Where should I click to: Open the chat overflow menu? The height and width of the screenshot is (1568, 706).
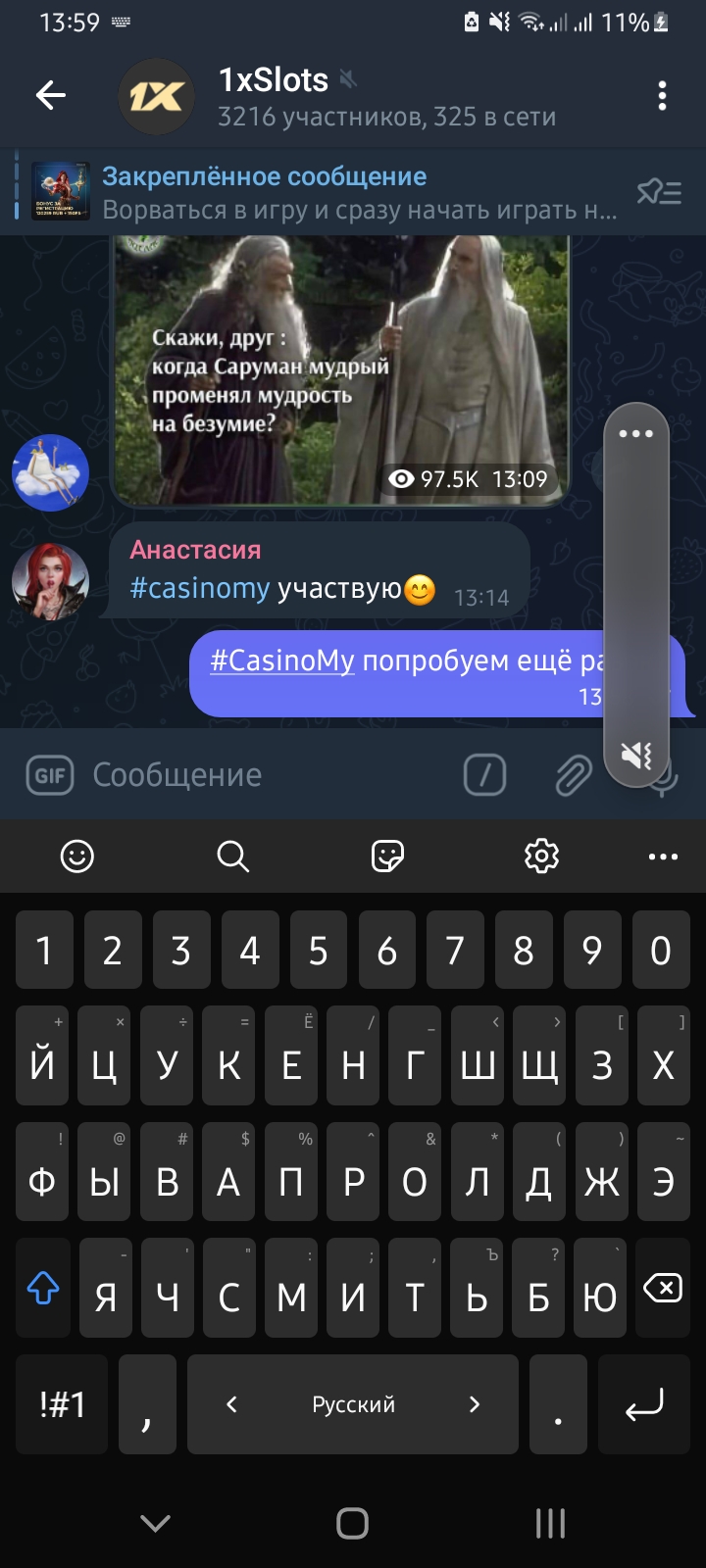click(663, 95)
